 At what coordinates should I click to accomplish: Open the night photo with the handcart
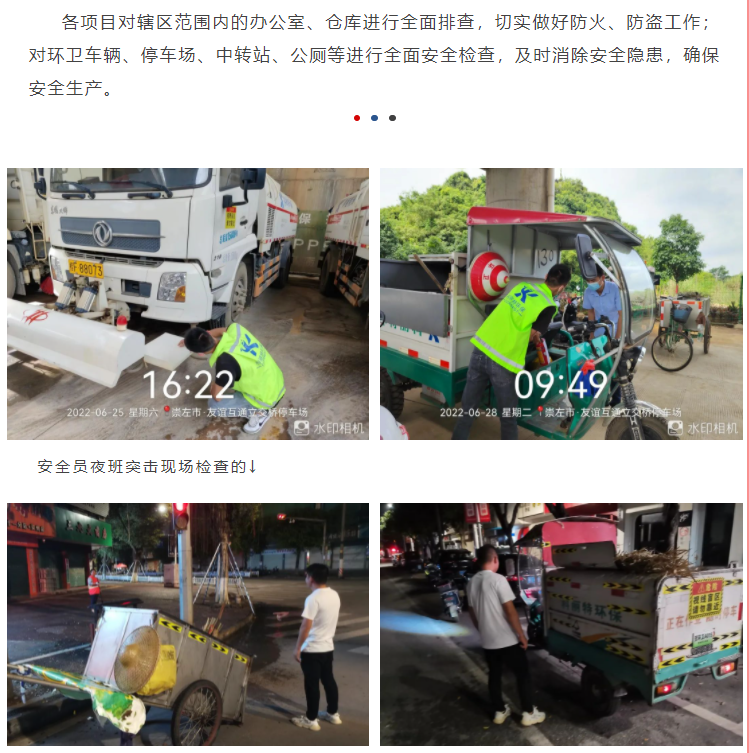click(x=188, y=623)
